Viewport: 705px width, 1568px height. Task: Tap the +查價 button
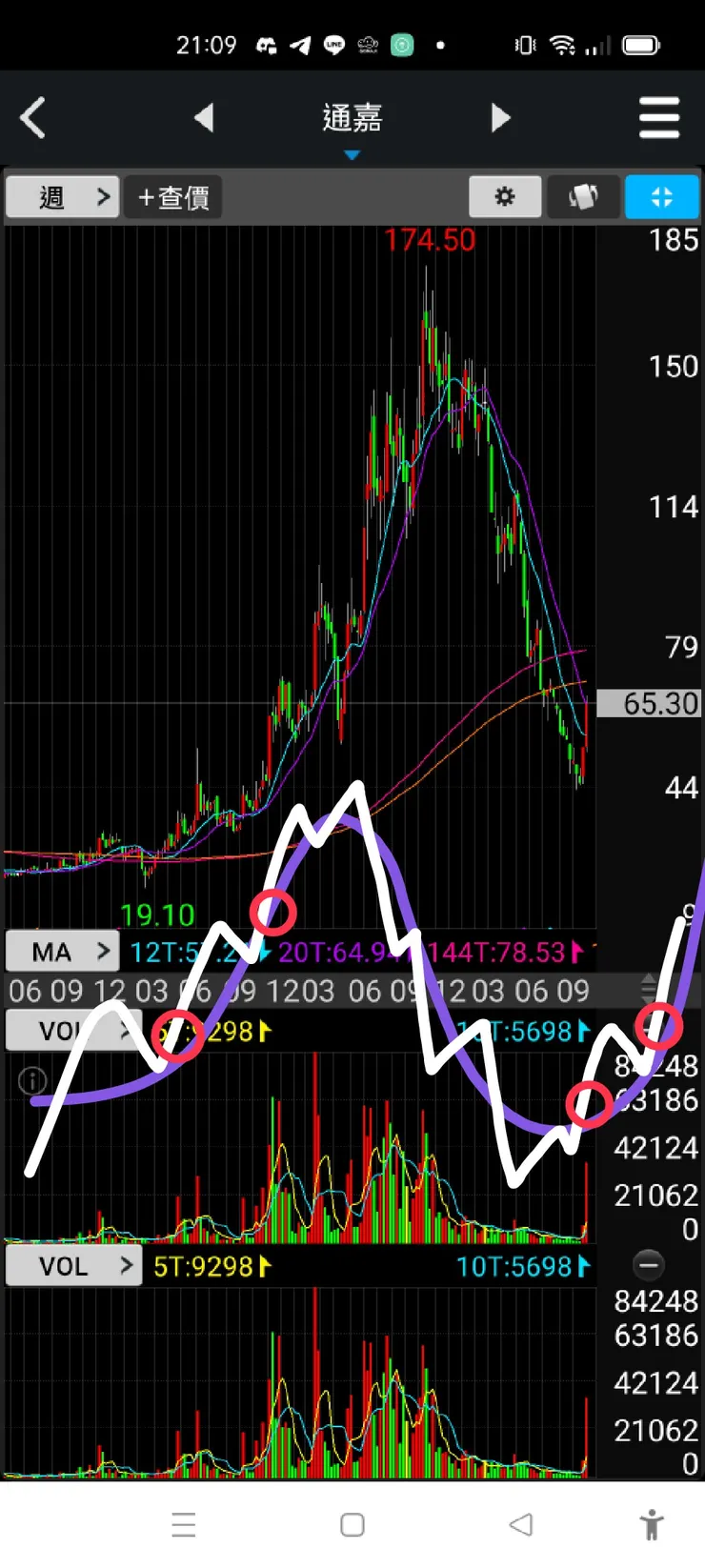(173, 197)
